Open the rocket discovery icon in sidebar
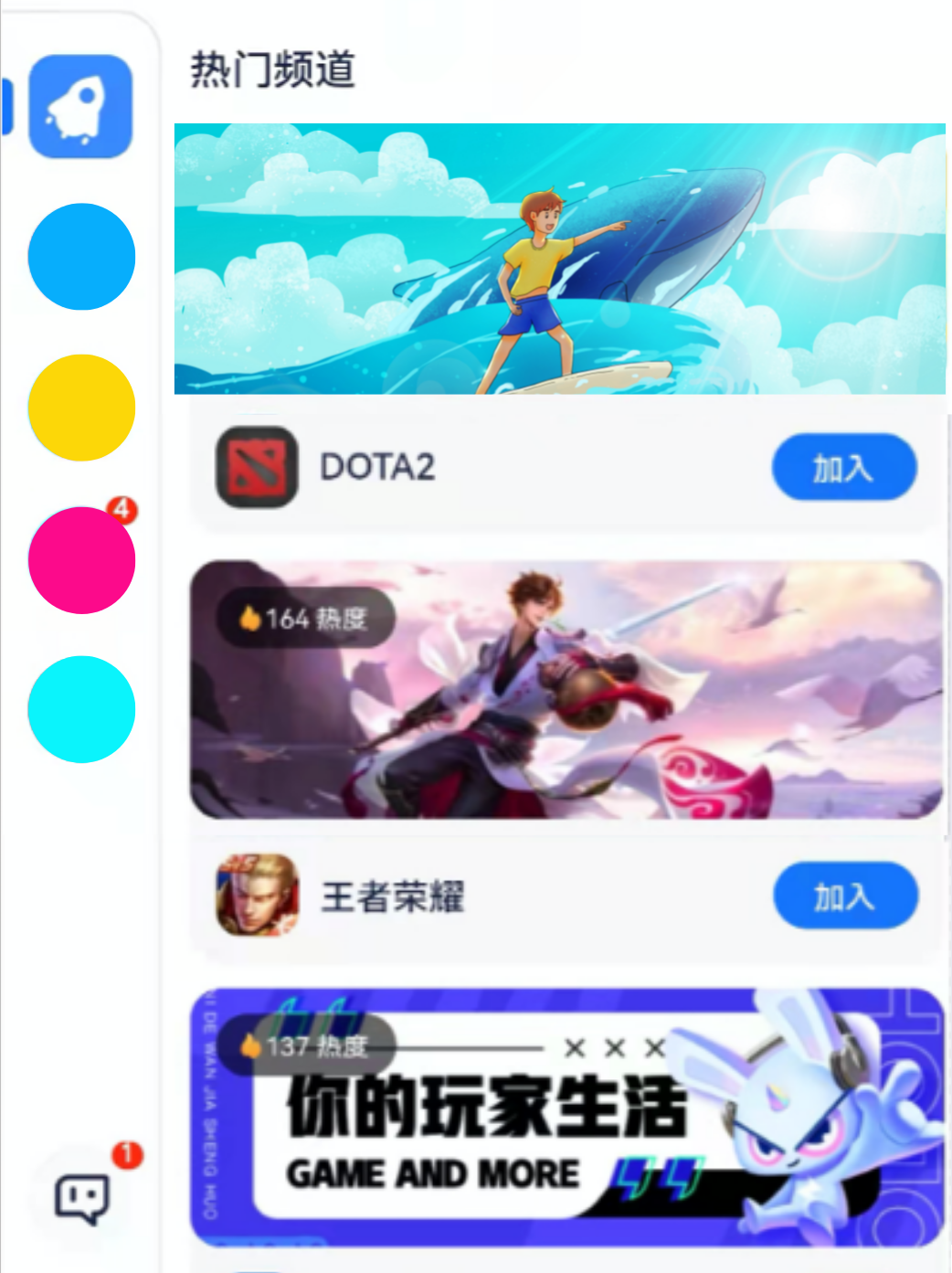The width and height of the screenshot is (952, 1273). (80, 106)
